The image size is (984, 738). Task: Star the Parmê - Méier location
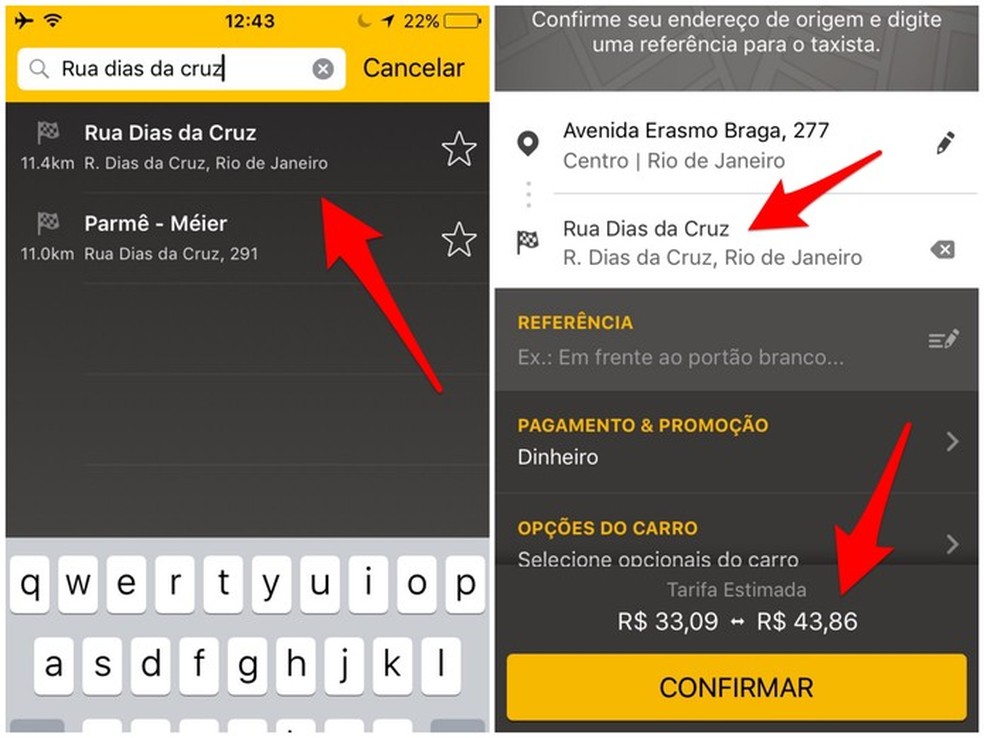point(459,239)
